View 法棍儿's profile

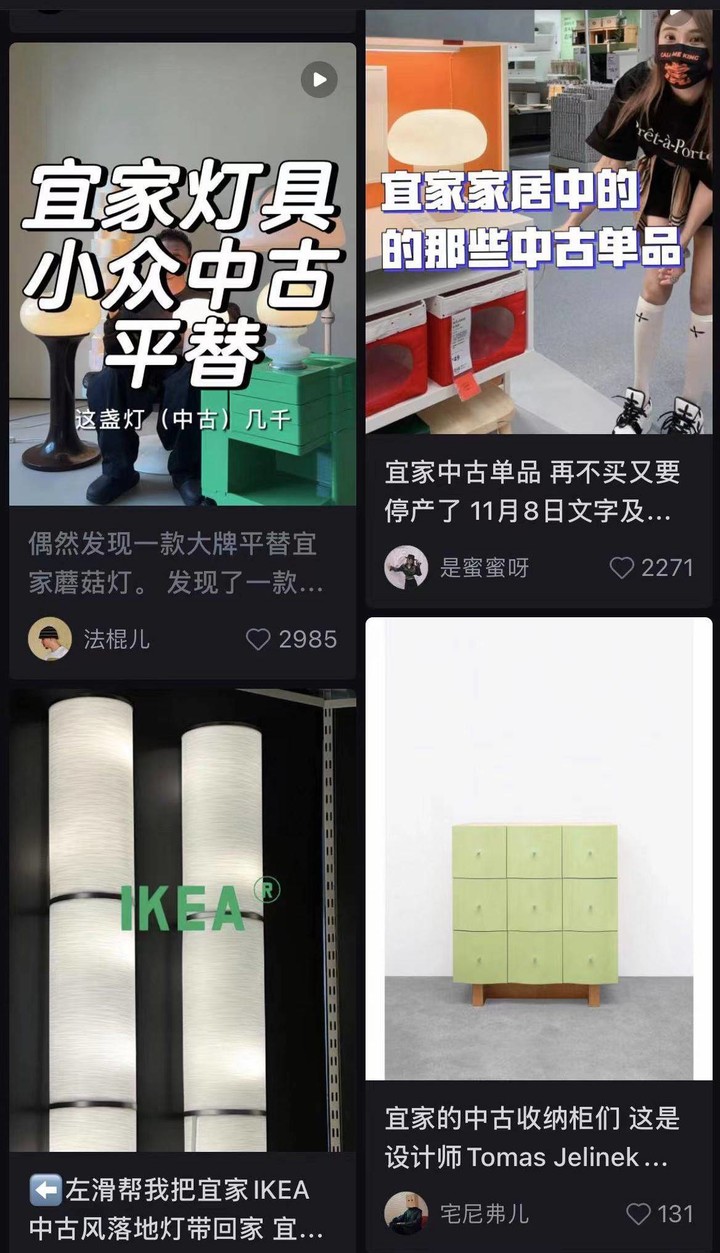coord(50,639)
